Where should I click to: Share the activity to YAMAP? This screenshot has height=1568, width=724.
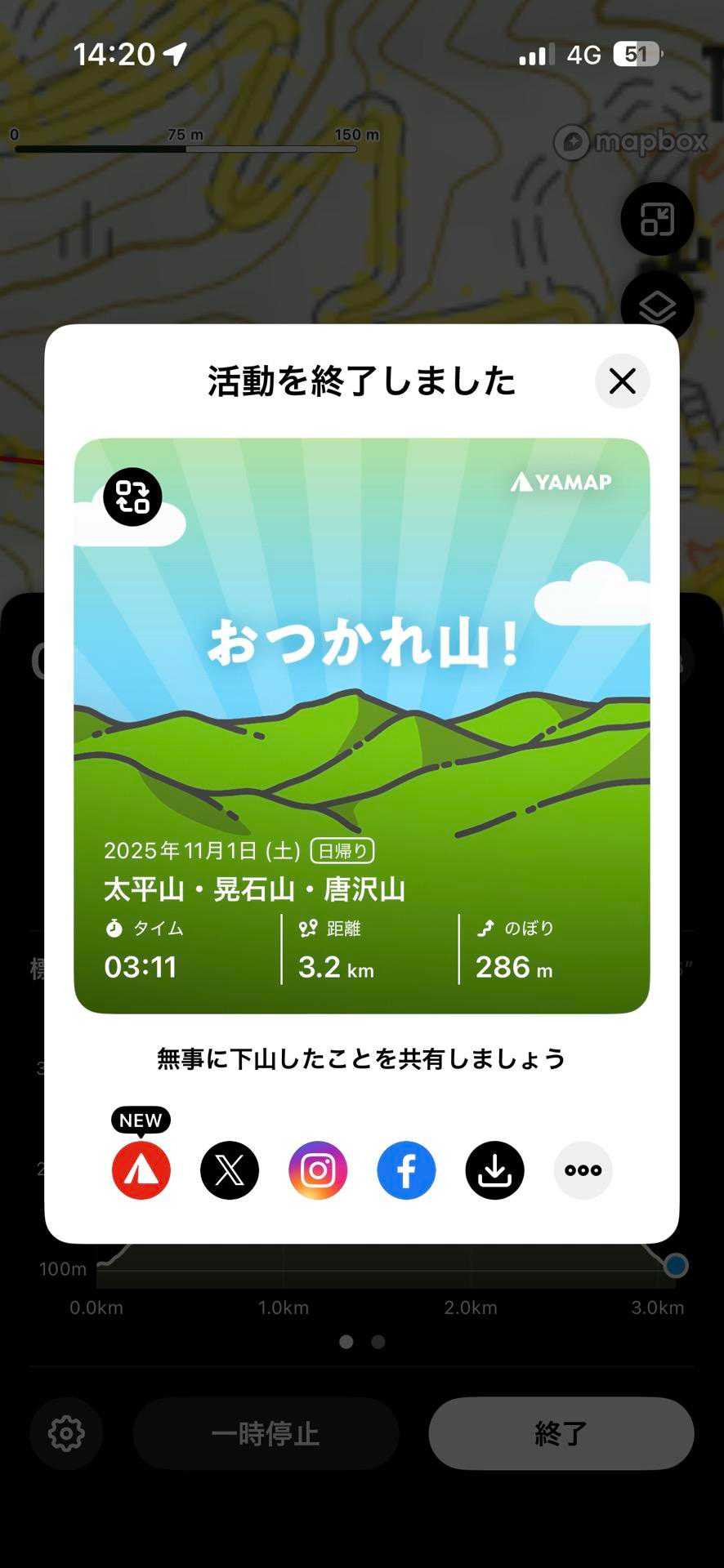141,1169
